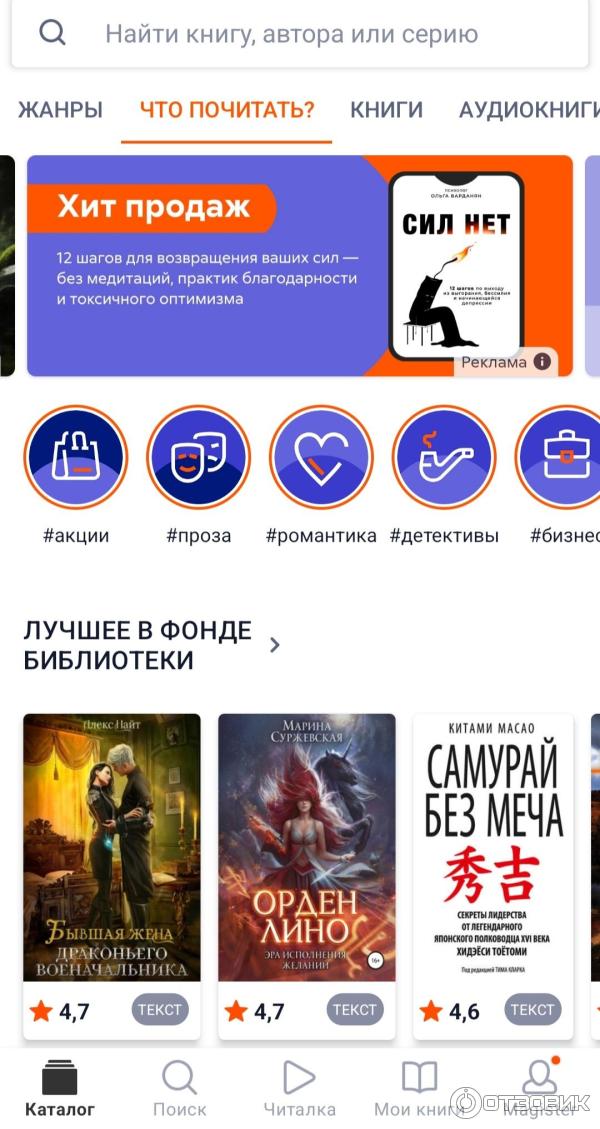Tap the ad info icon near Реклама
The height and width of the screenshot is (1129, 600).
coord(542,362)
